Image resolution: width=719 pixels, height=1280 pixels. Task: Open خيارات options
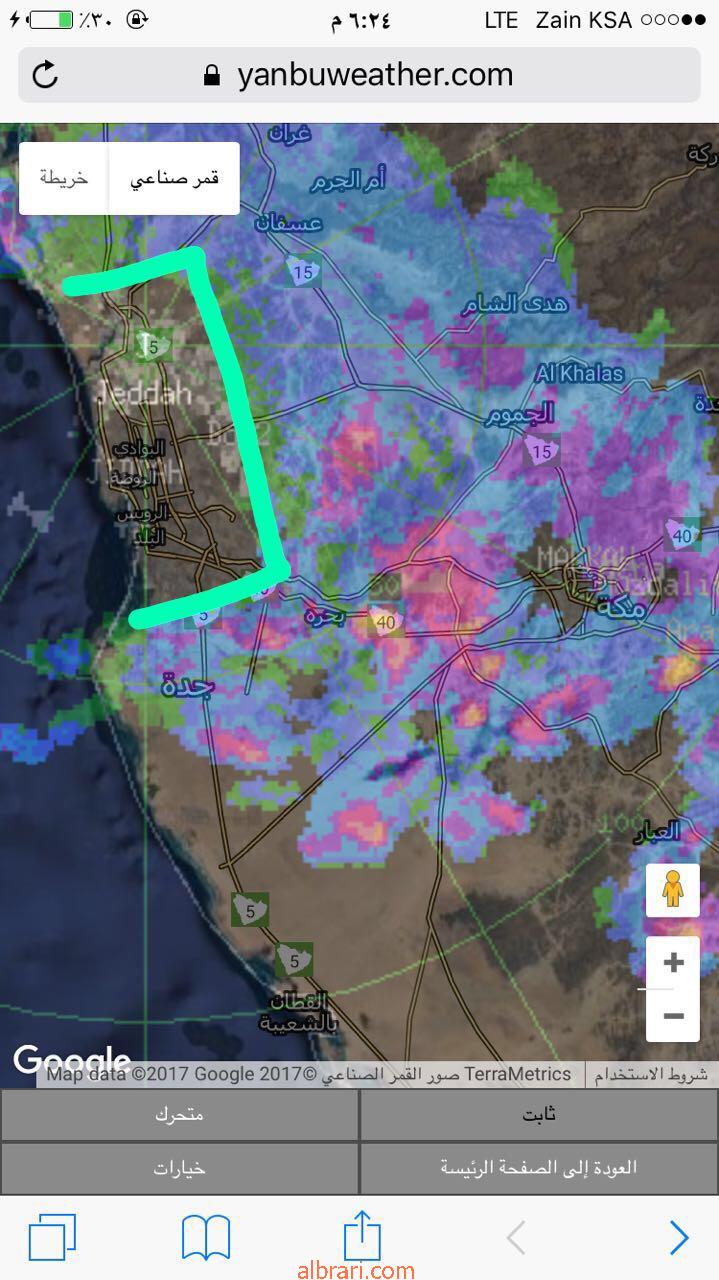point(179,1168)
